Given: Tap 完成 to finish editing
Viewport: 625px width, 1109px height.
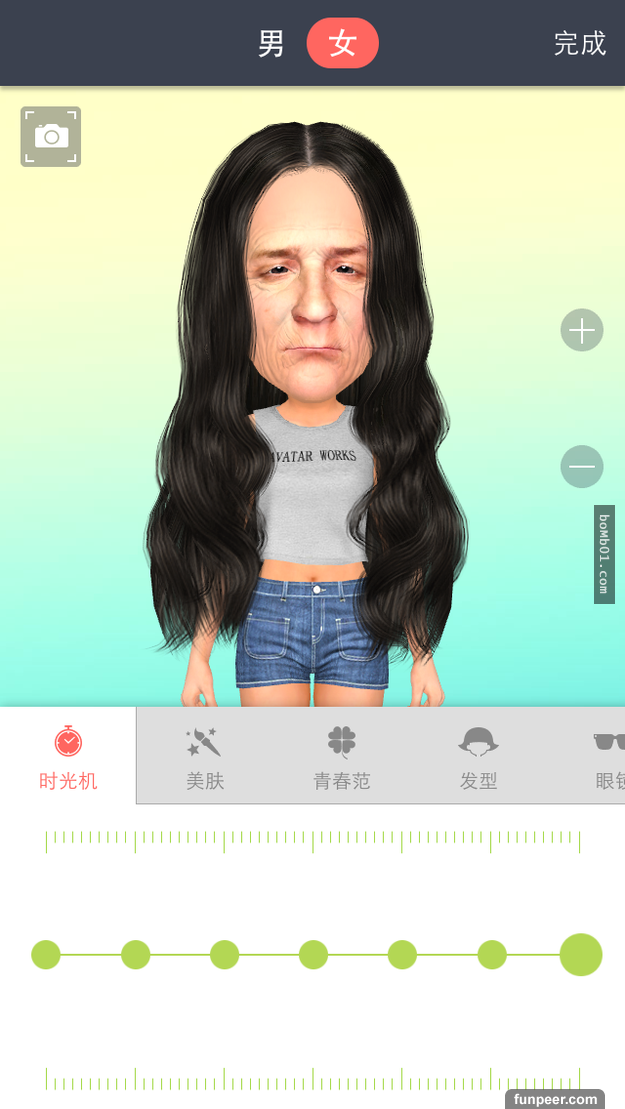Looking at the screenshot, I should point(580,44).
